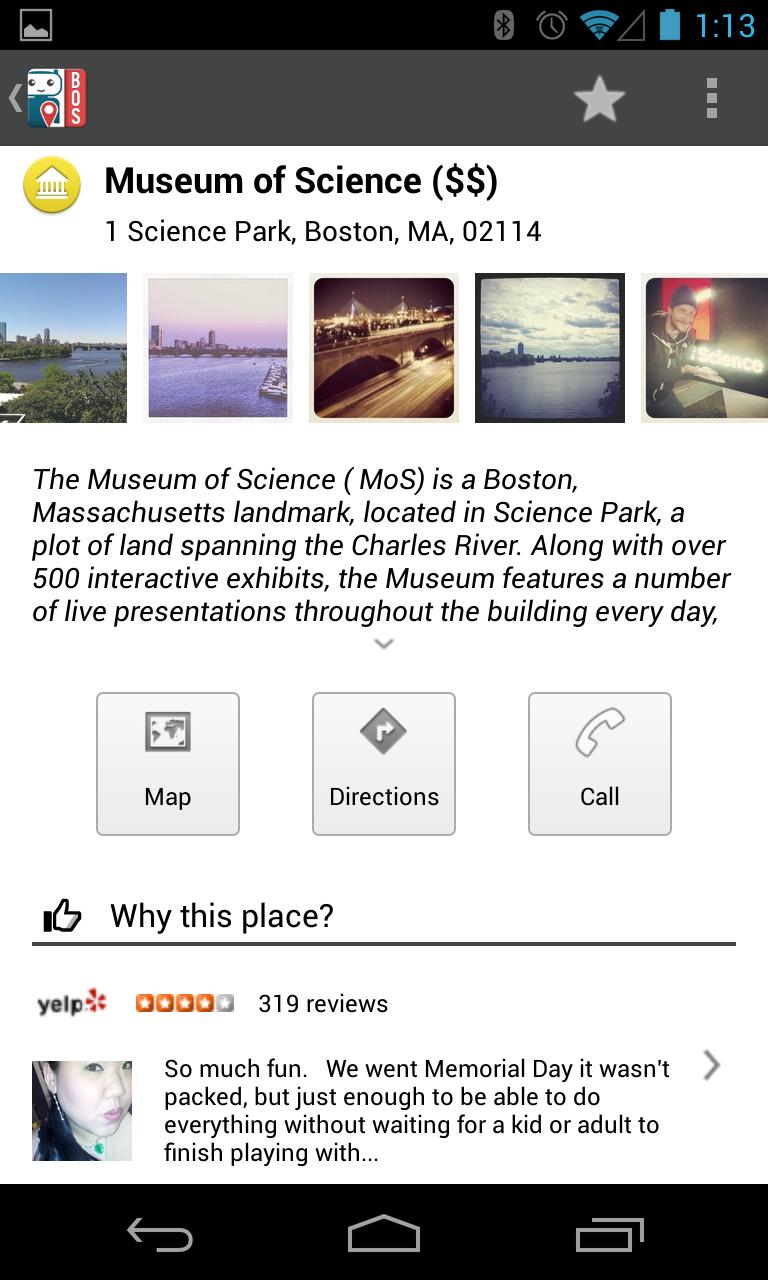Tap the back arrow in the app bar

[12, 97]
